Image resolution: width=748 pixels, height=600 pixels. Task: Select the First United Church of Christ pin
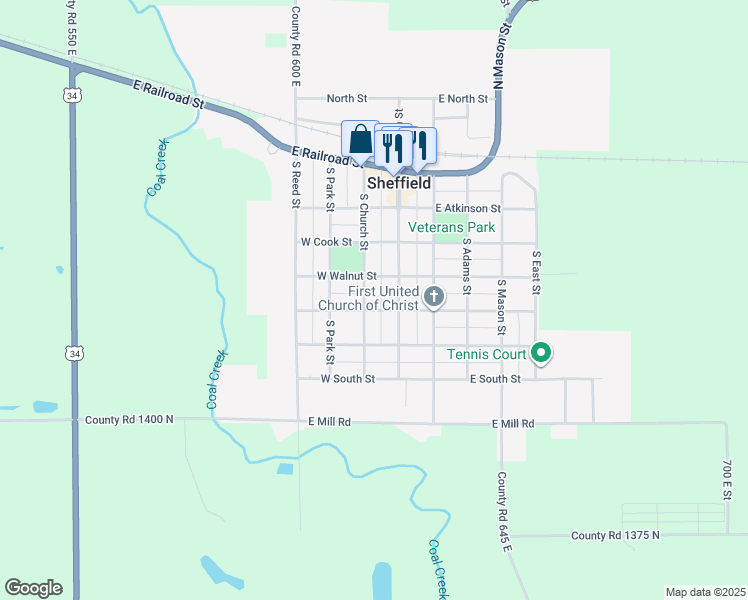click(x=434, y=298)
